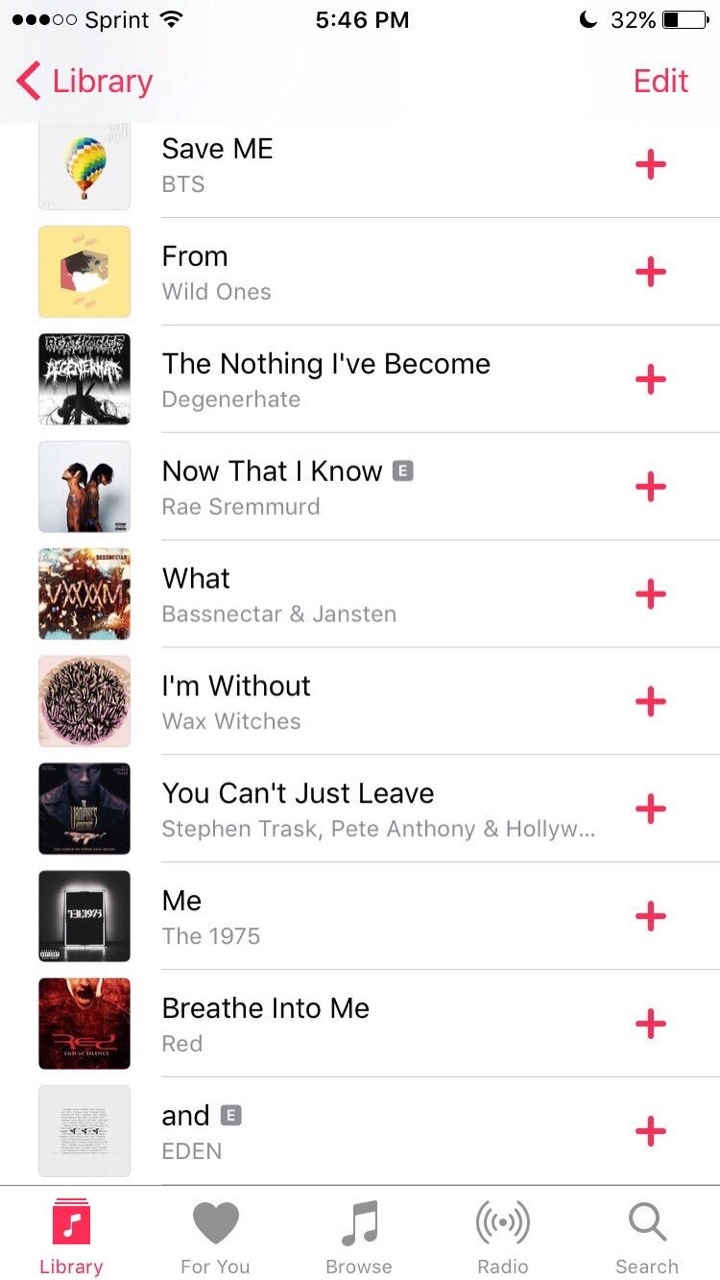The image size is (720, 1280).
Task: Add From by Wild Ones
Action: pos(651,271)
